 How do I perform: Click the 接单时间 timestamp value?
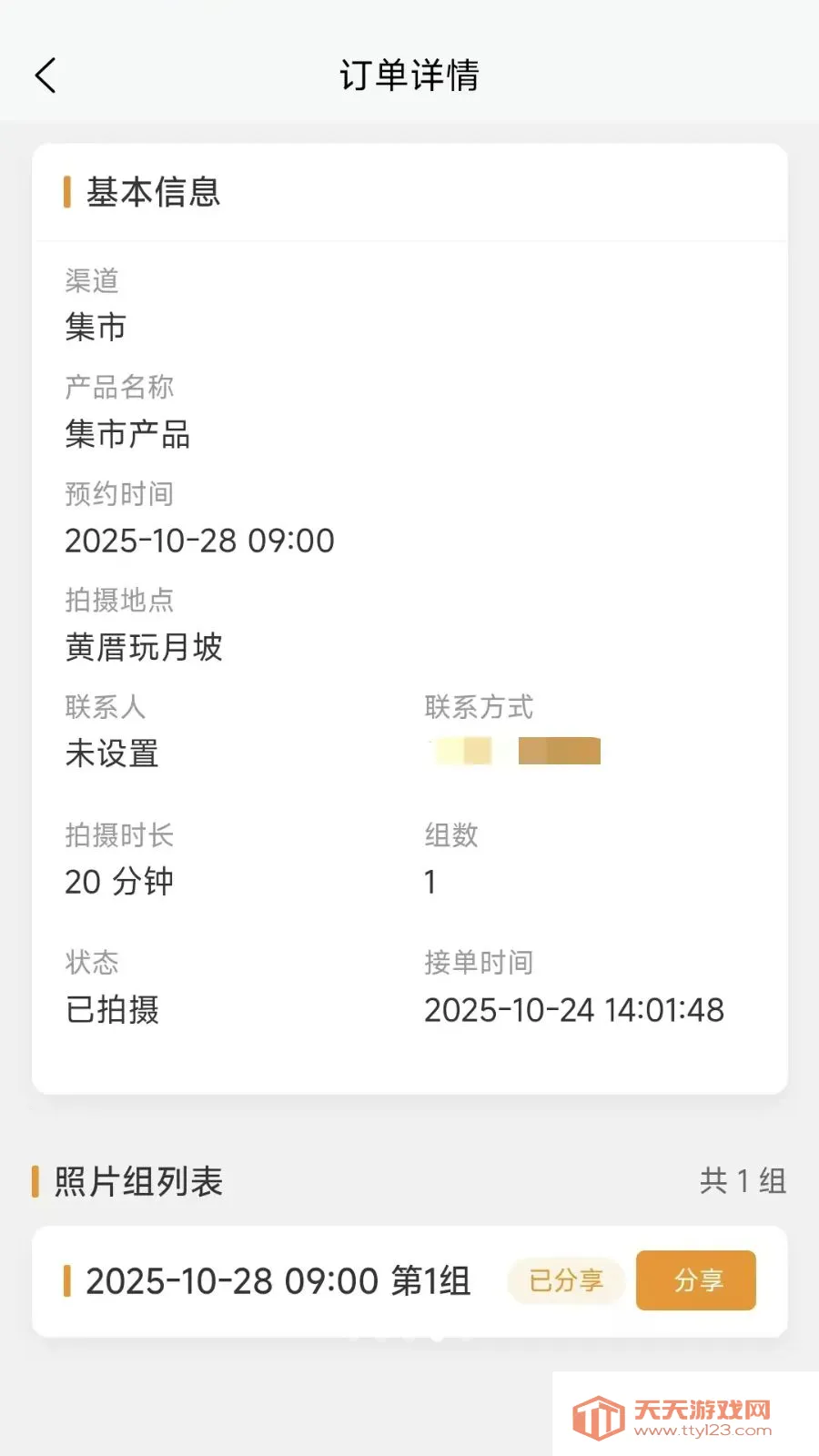pyautogui.click(x=575, y=1010)
